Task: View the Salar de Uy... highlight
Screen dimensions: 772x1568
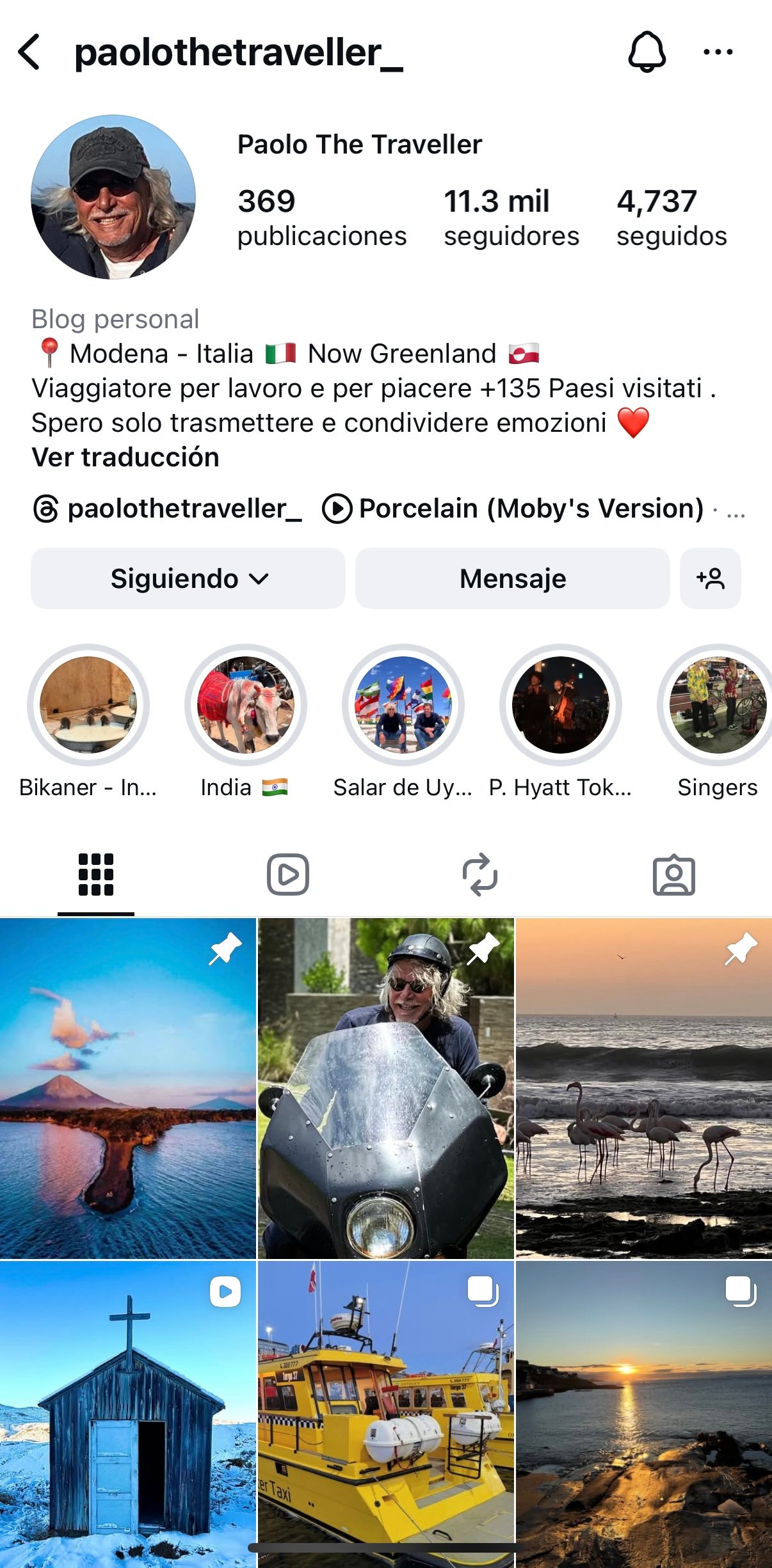Action: point(403,705)
